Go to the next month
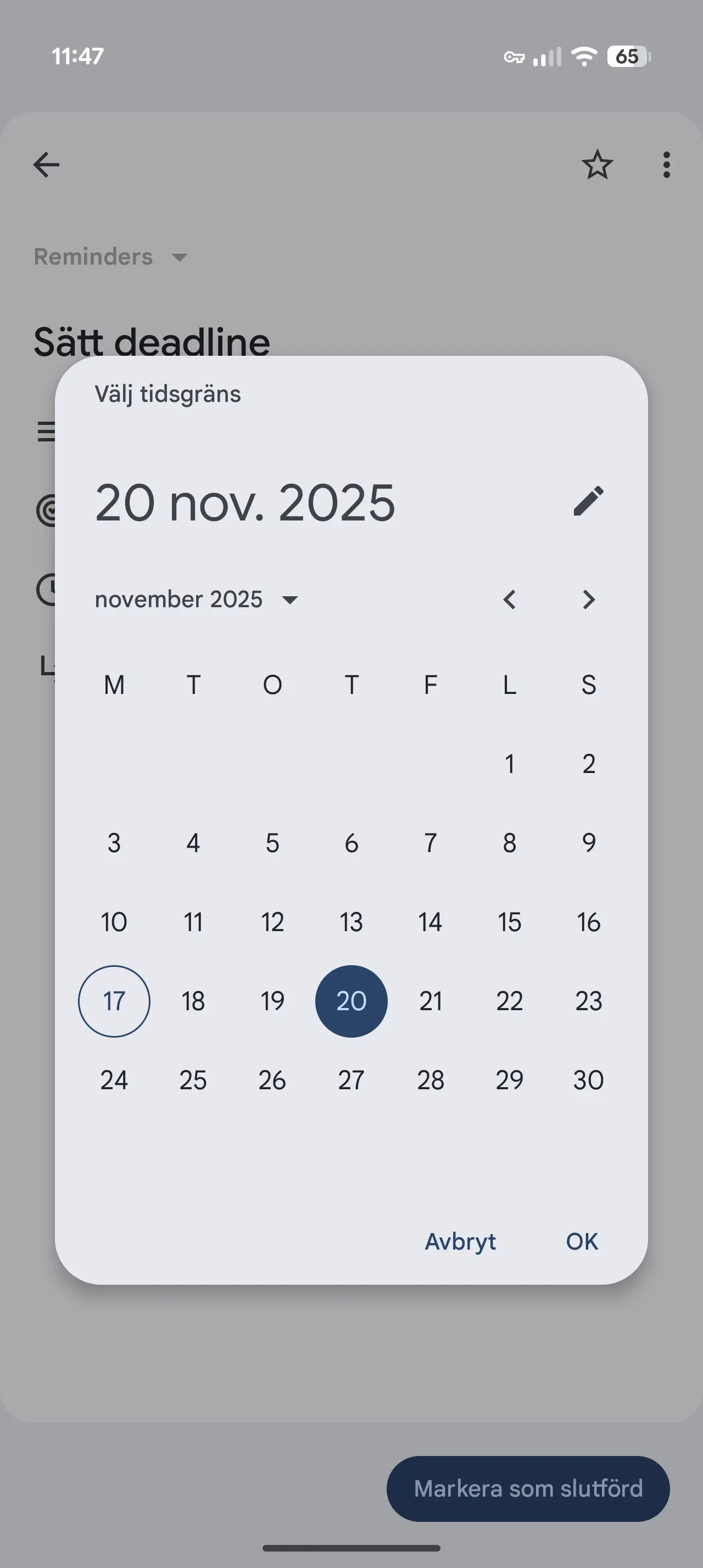 pos(588,600)
